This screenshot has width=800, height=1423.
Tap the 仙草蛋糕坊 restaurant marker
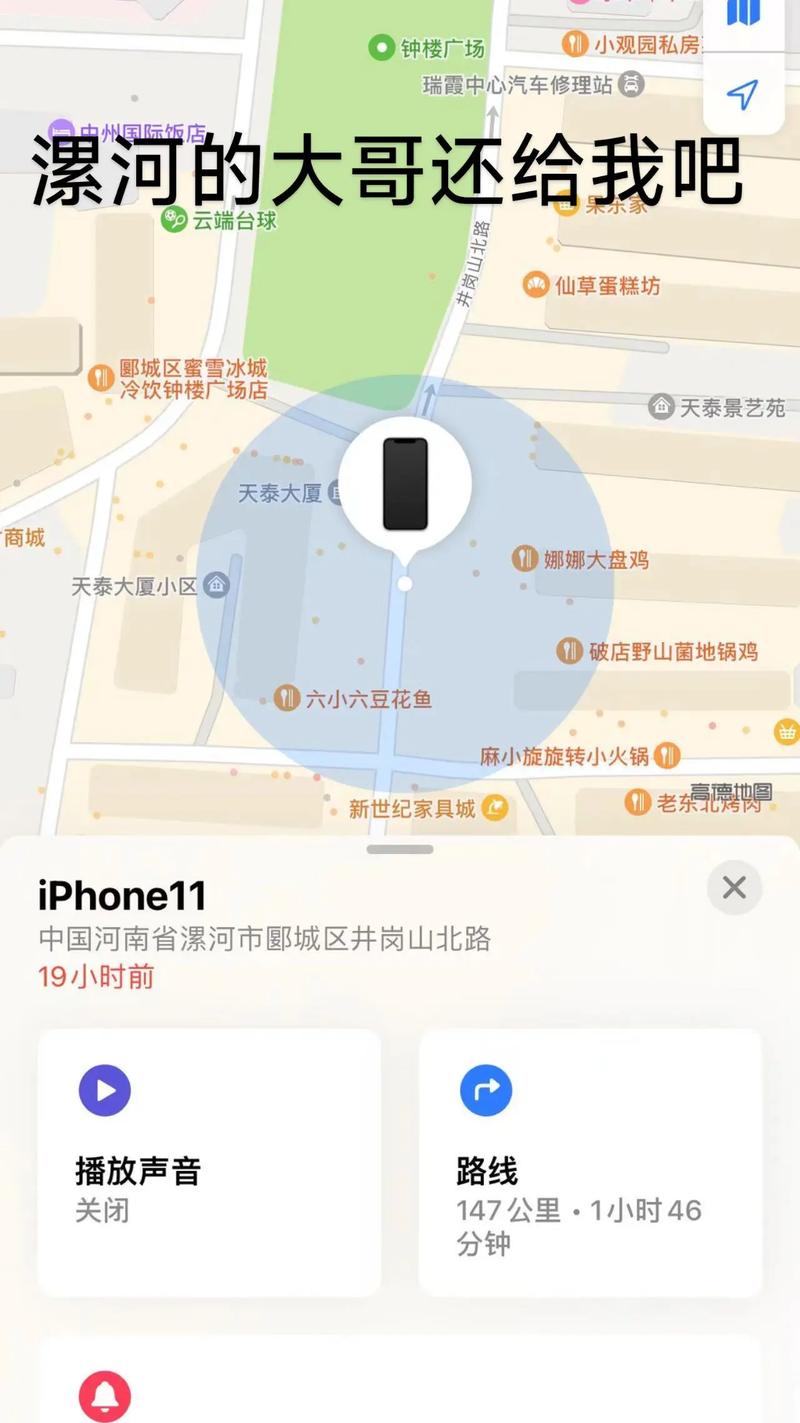click(534, 284)
